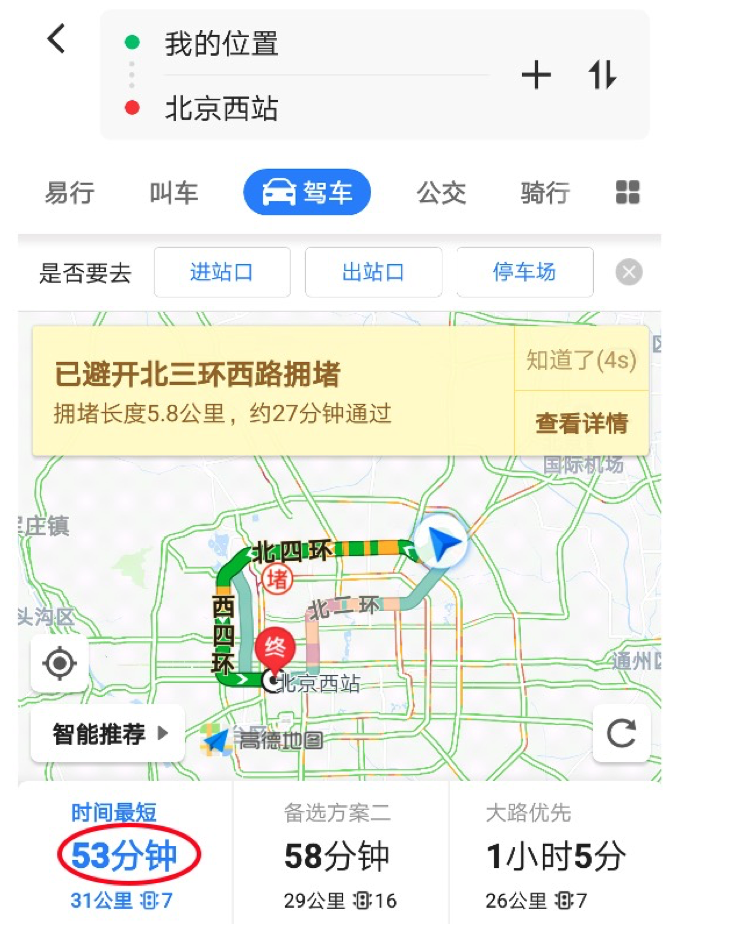Select the 驾车 driving tab

click(307, 193)
